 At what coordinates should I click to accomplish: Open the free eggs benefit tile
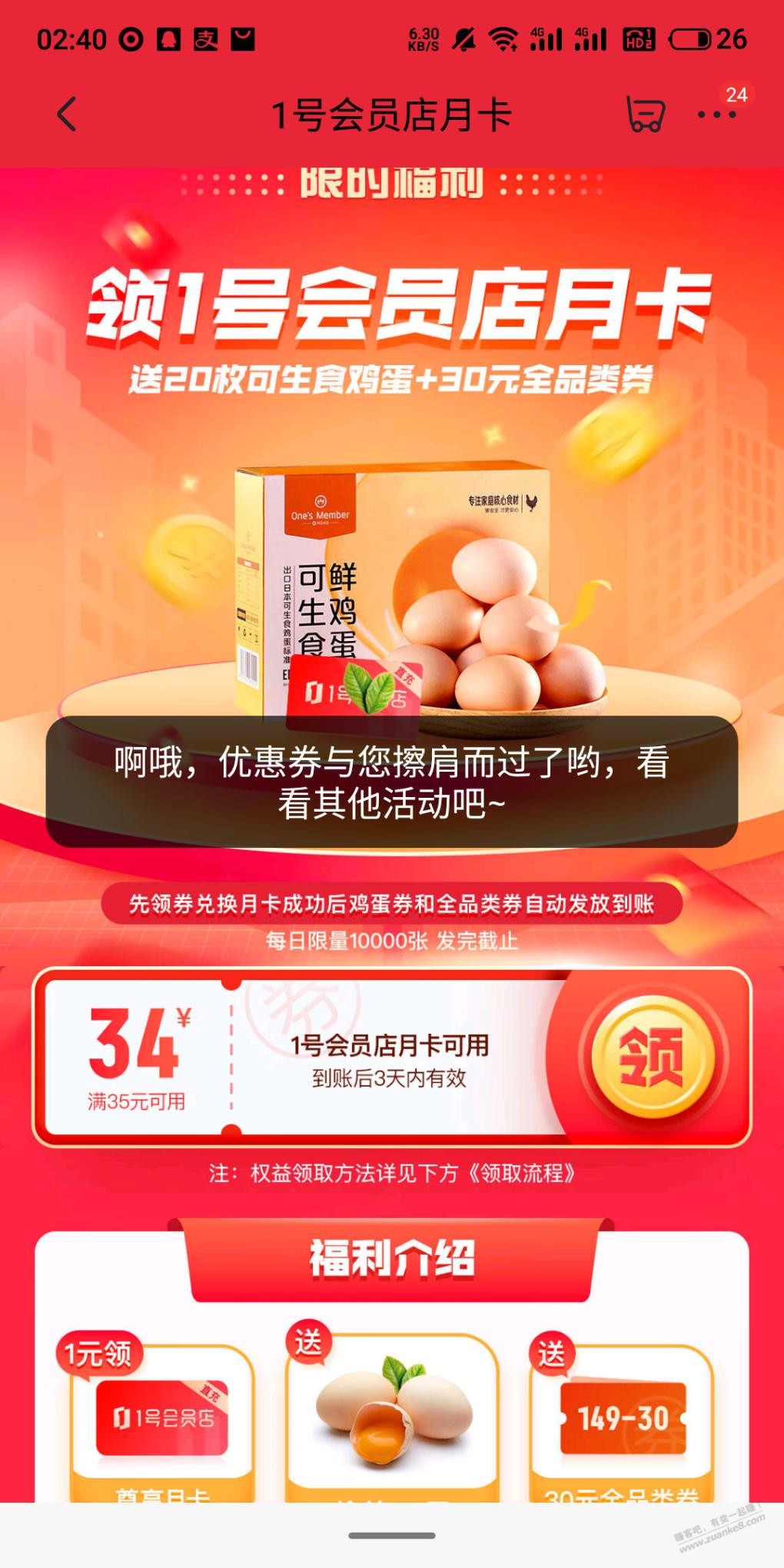392,1419
